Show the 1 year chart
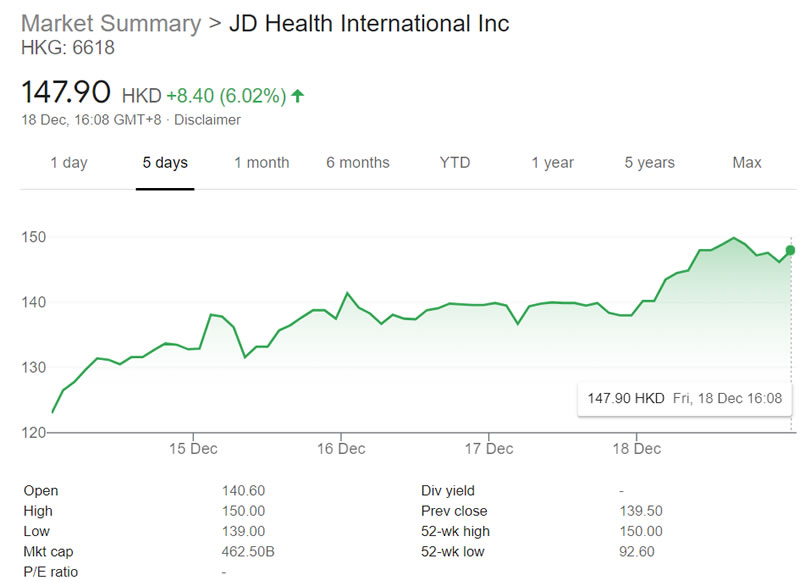Viewport: 800px width, 581px height. click(553, 163)
